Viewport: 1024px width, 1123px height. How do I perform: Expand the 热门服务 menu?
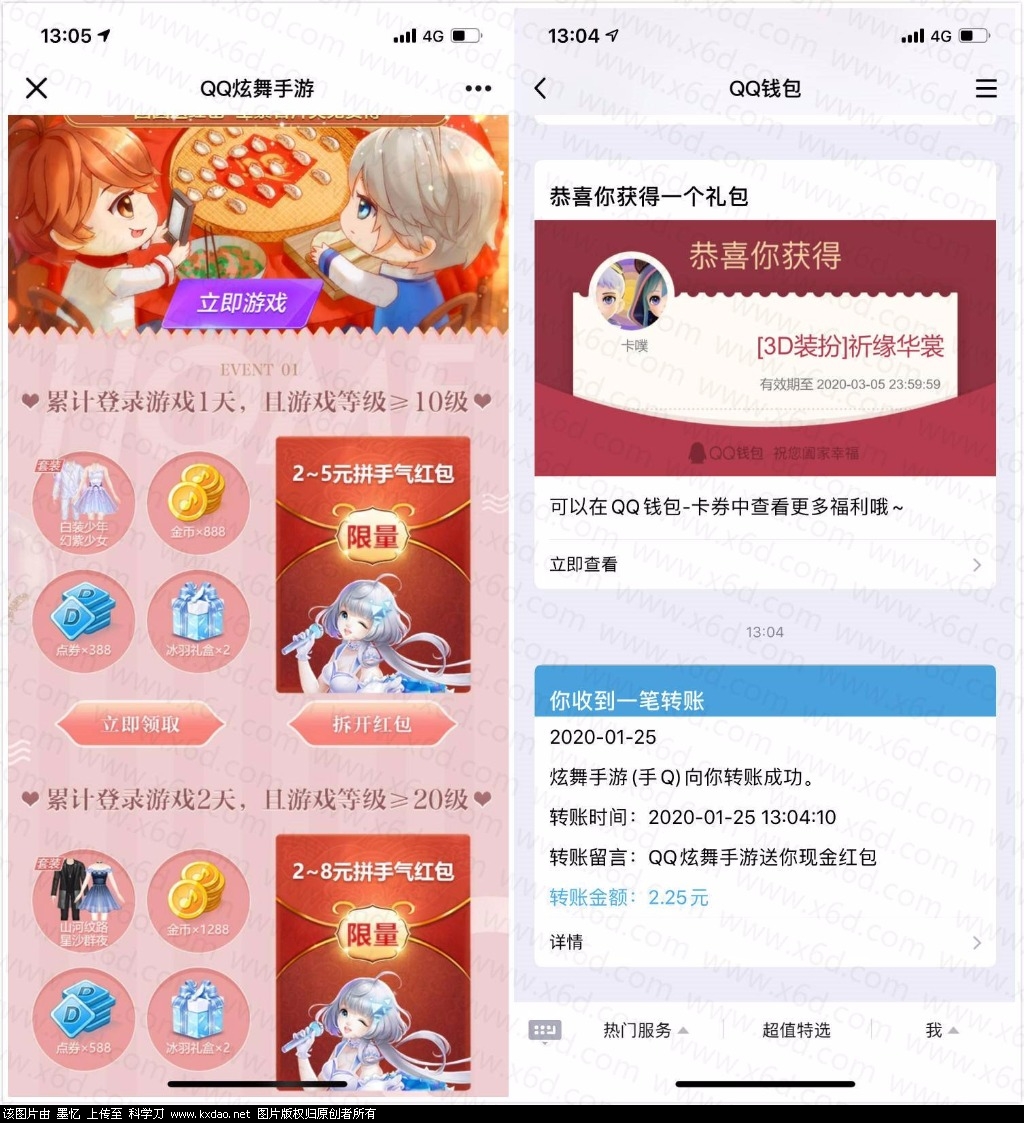pos(645,1030)
